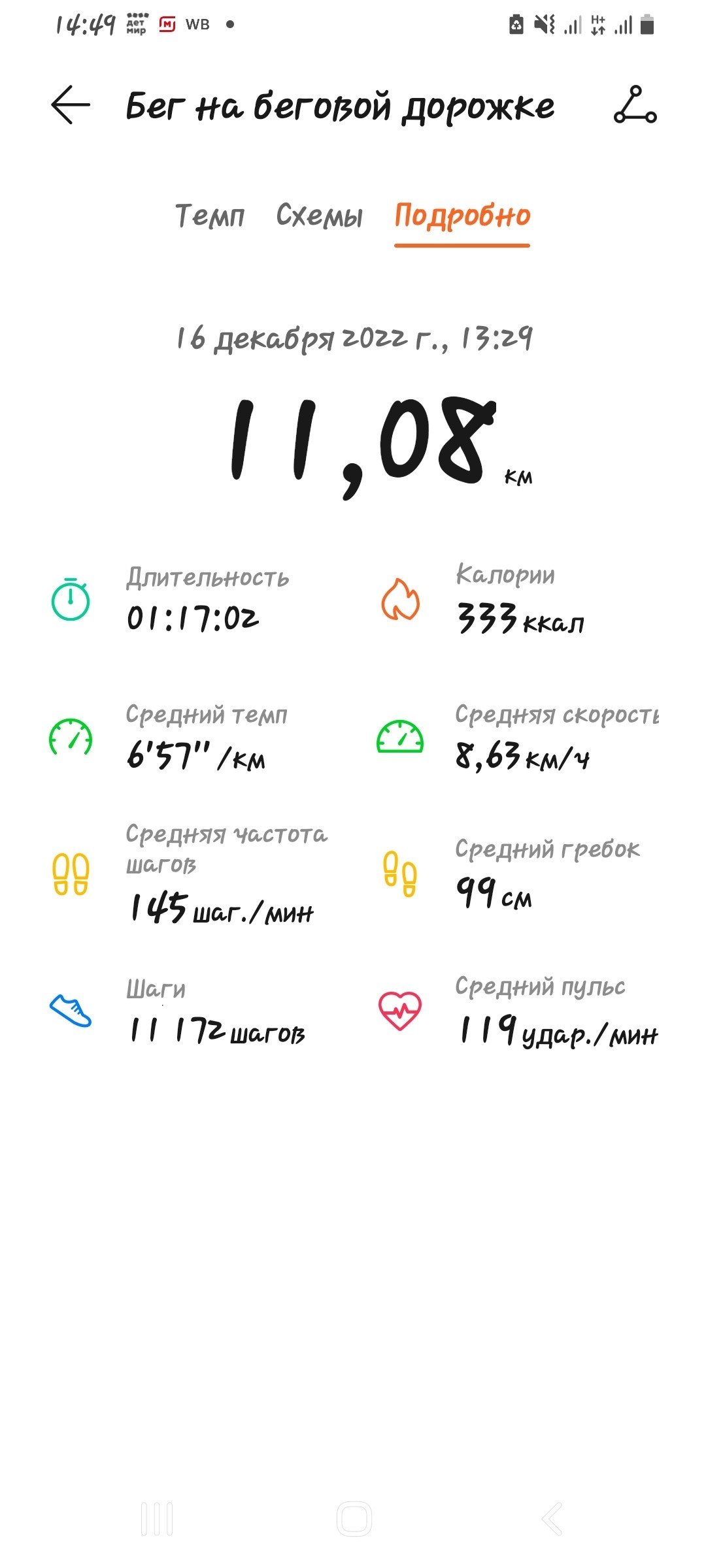The image size is (706, 1568).
Task: Select the Подробно tab
Action: click(462, 216)
